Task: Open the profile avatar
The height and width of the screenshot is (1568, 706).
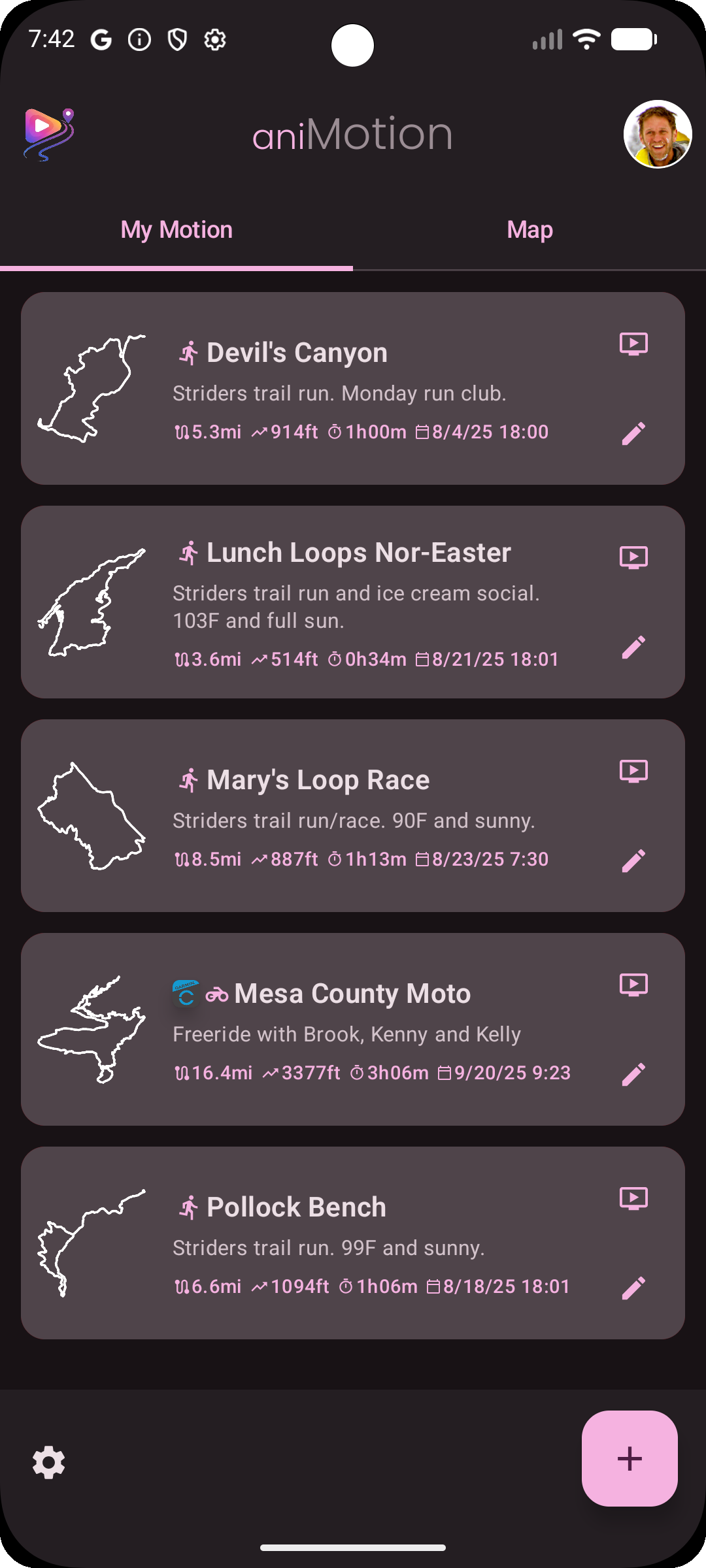Action: [x=658, y=134]
